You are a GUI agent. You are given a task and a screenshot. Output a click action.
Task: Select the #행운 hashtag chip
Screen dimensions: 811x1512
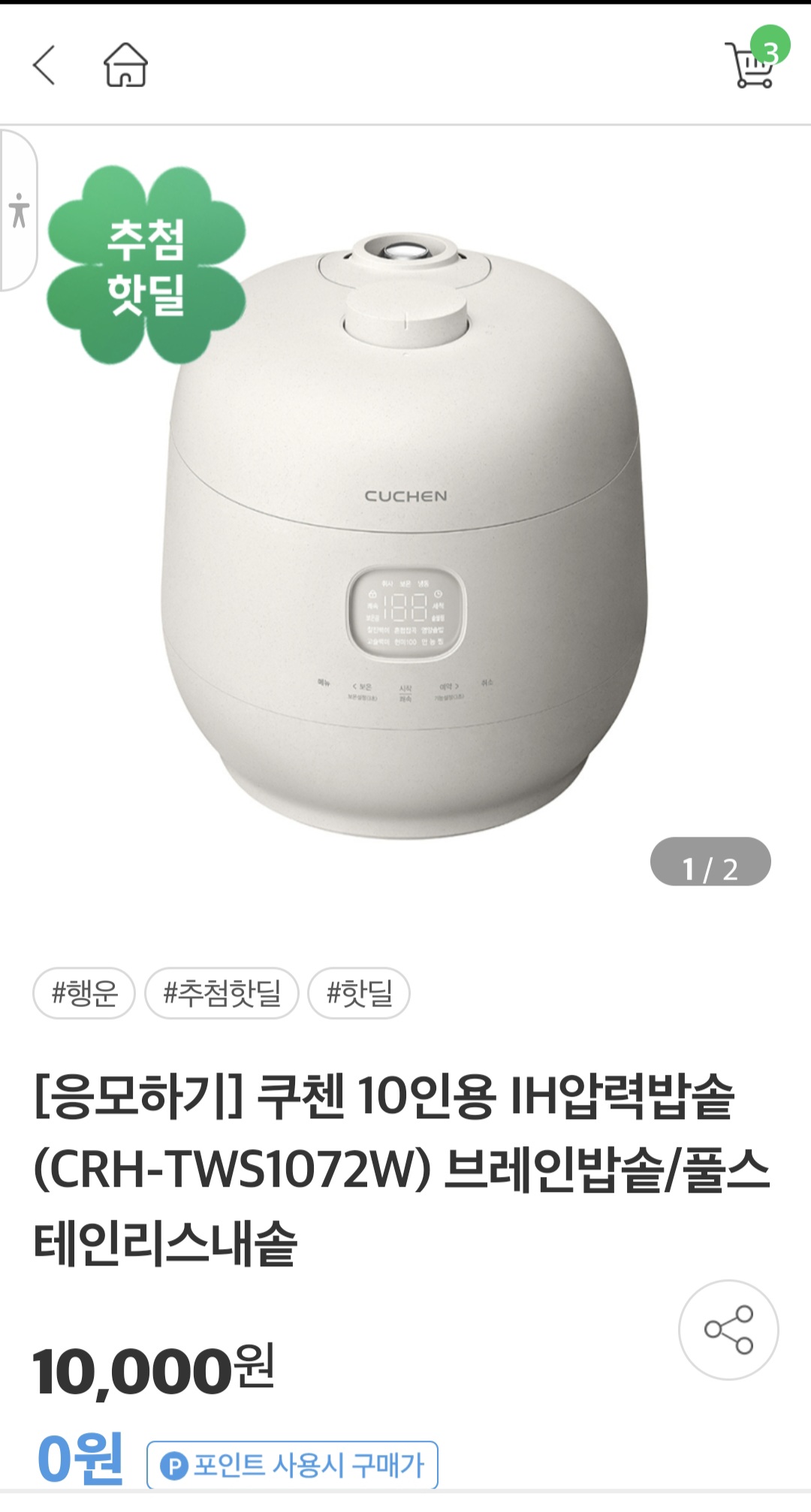point(84,994)
